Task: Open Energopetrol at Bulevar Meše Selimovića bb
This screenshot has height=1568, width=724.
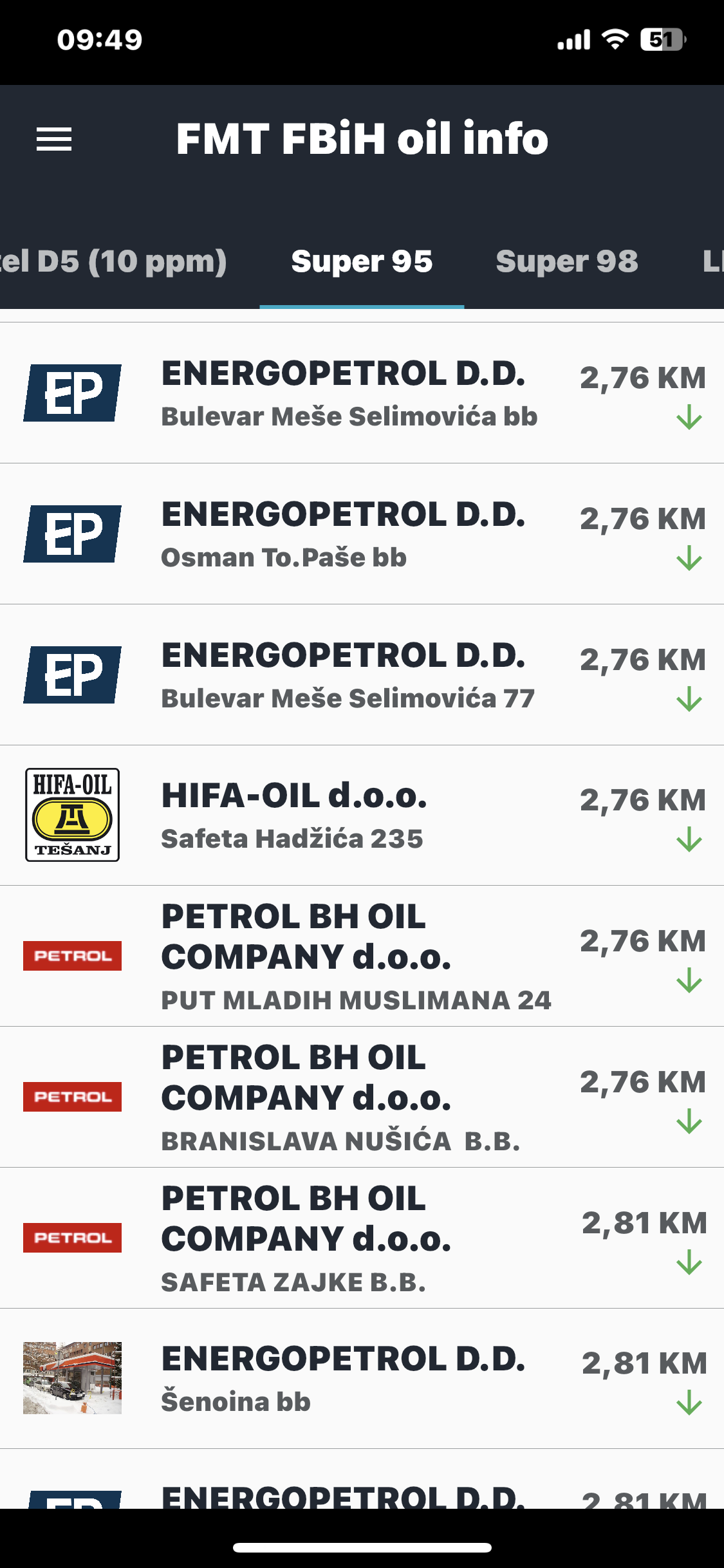Action: click(x=362, y=393)
